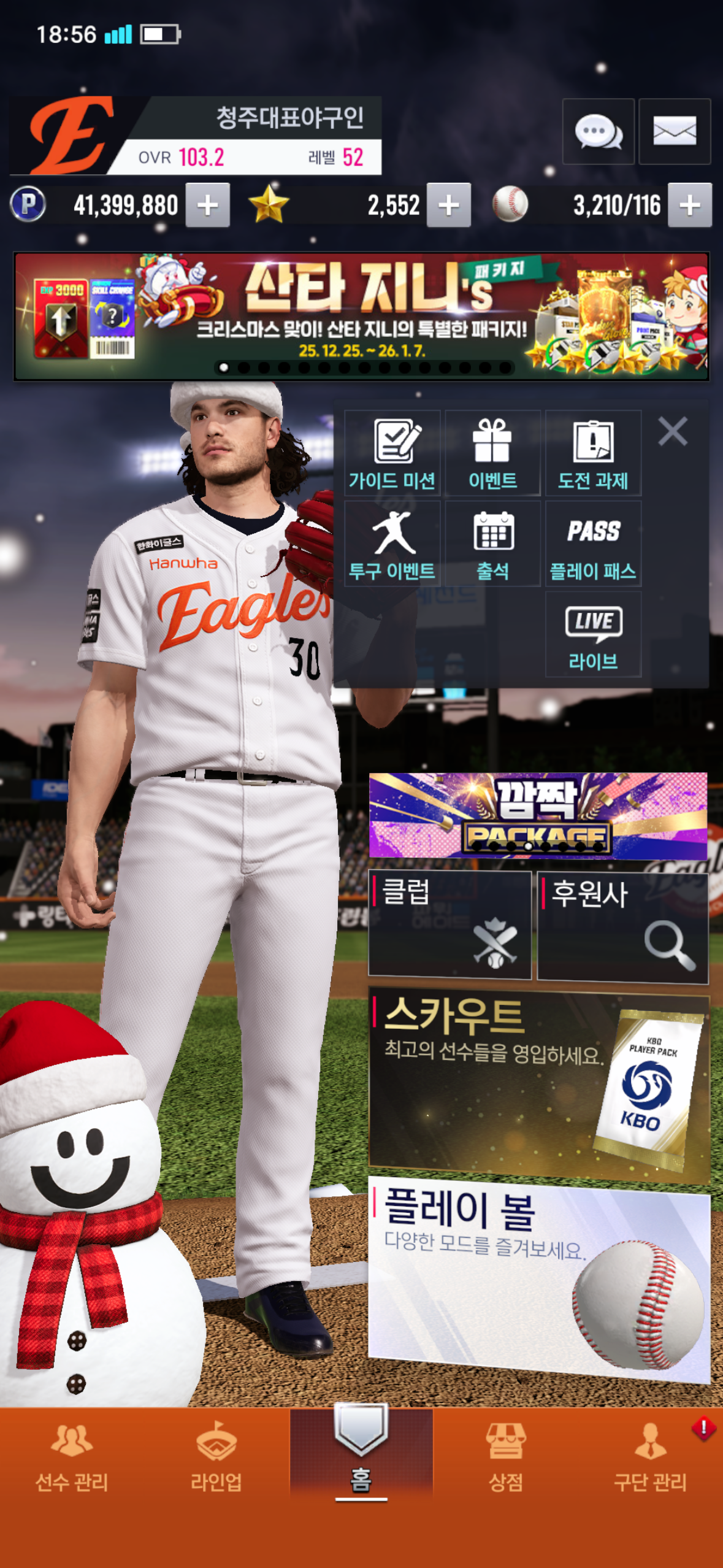Open 플레이 패스
The height and width of the screenshot is (1568, 723).
tap(593, 544)
